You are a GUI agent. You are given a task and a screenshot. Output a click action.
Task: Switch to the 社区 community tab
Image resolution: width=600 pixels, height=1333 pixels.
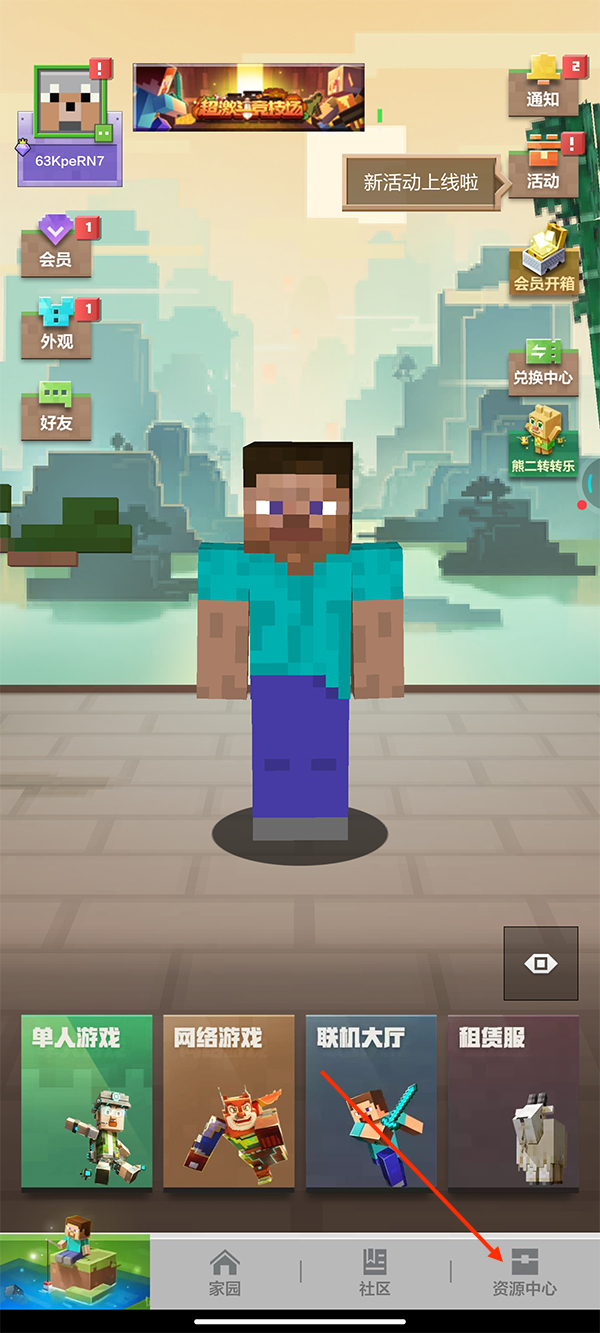coord(375,1272)
